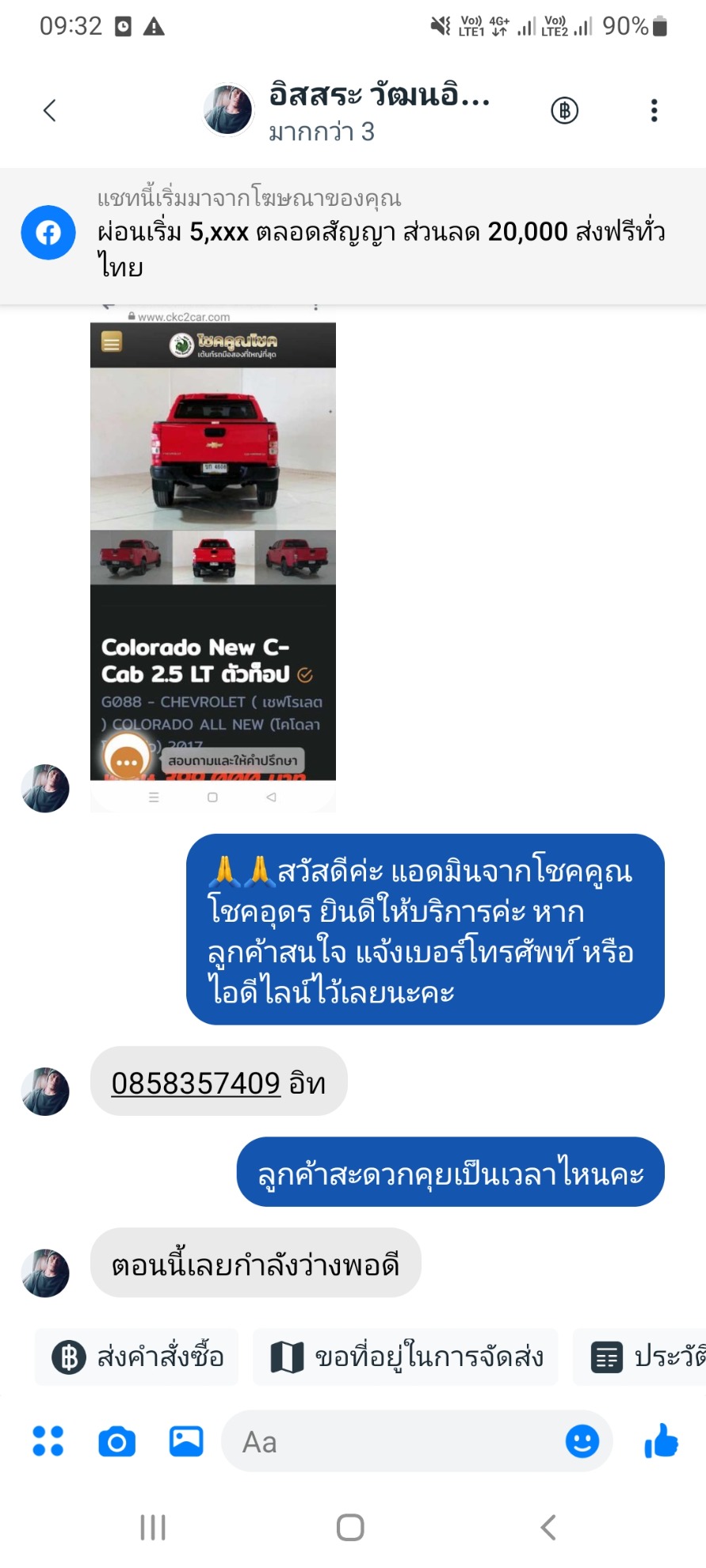Viewport: 706px width, 1568px height.
Task: Open the Facebook ad banner
Action: 353,234
